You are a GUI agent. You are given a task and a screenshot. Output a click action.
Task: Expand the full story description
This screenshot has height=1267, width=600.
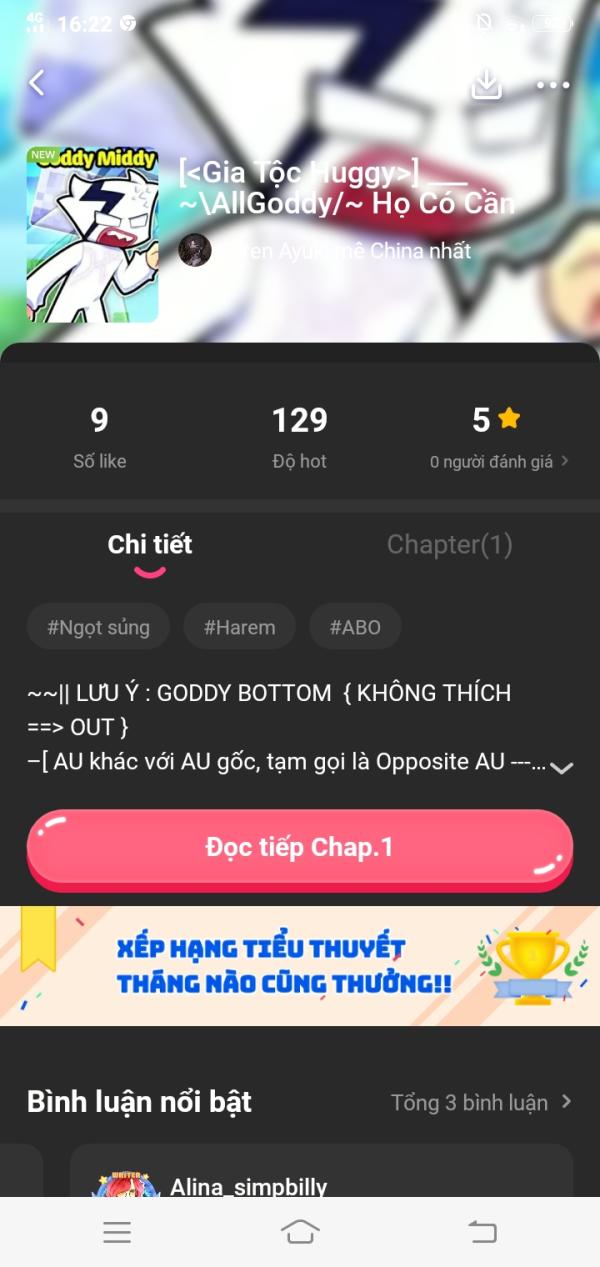point(562,767)
